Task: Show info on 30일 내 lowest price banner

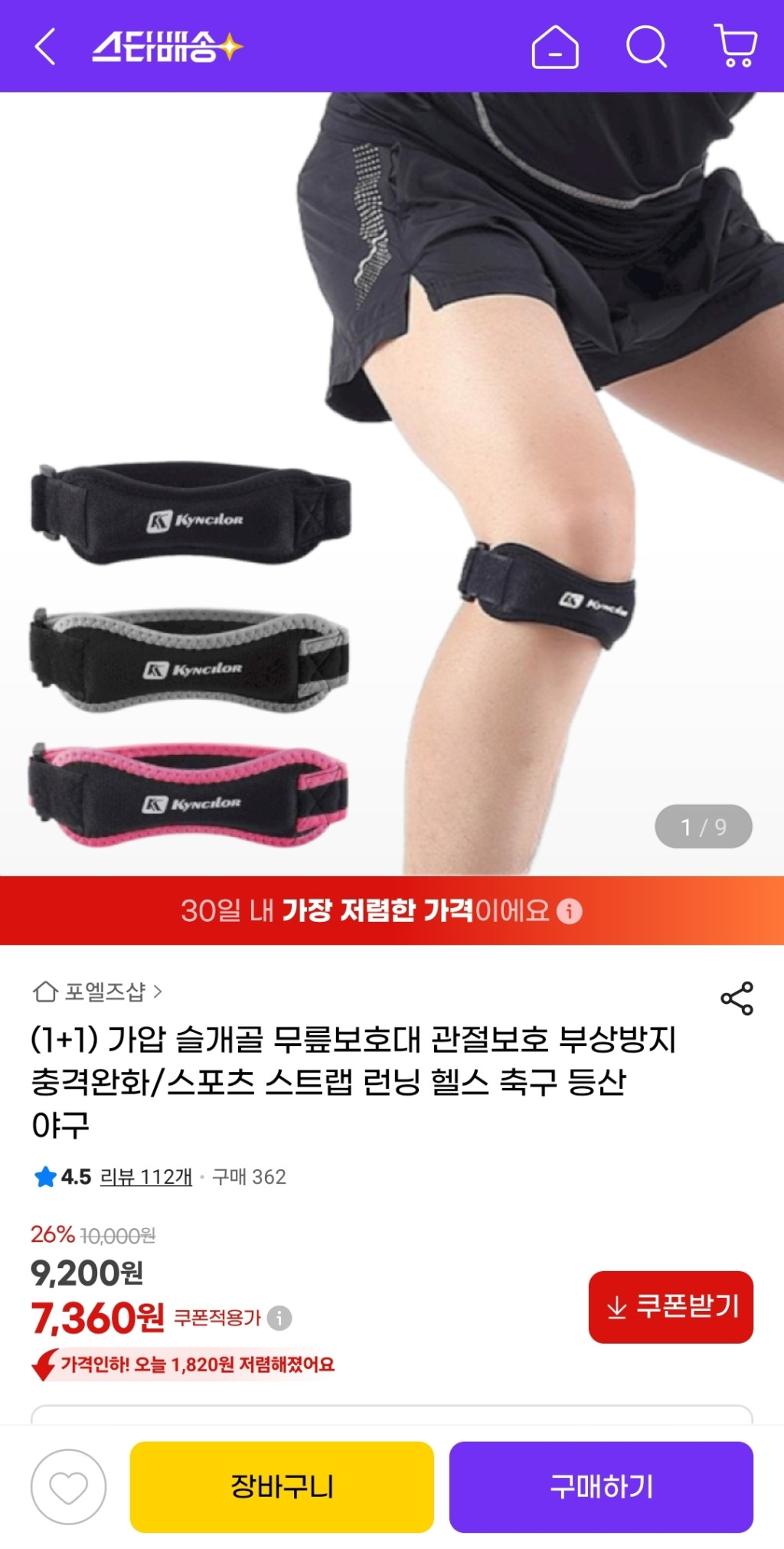Action: pyautogui.click(x=569, y=911)
